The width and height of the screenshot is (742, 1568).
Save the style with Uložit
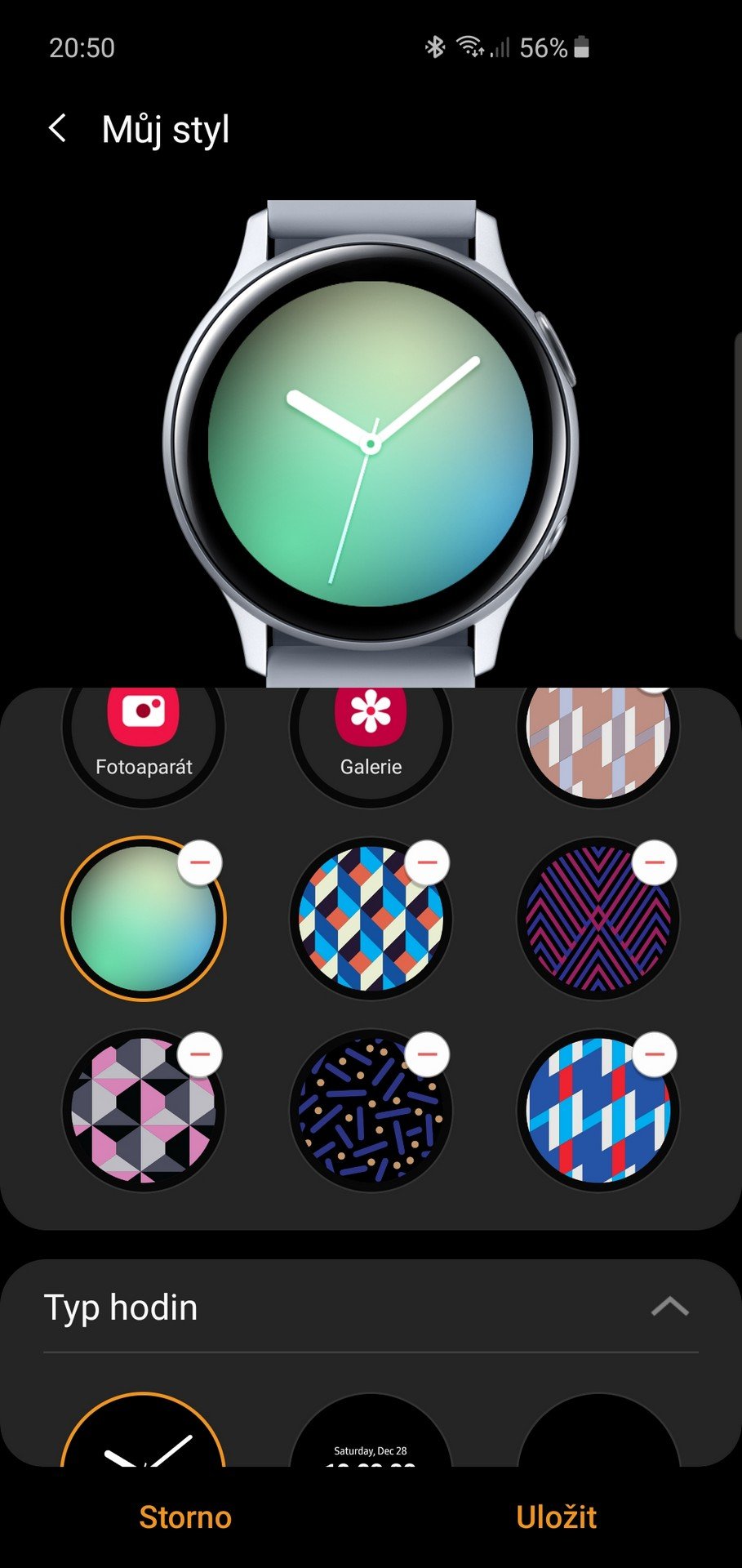click(556, 1517)
